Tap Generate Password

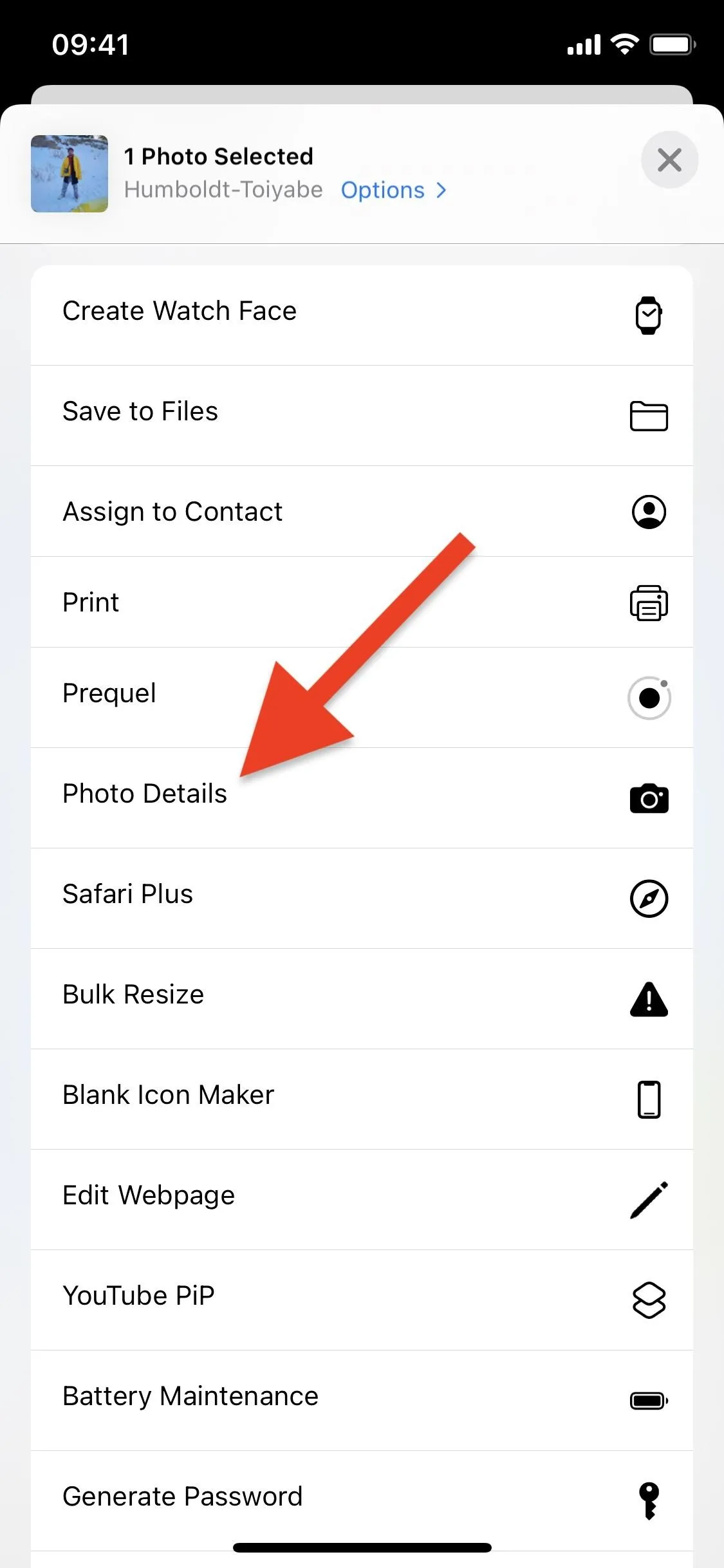click(x=362, y=1501)
